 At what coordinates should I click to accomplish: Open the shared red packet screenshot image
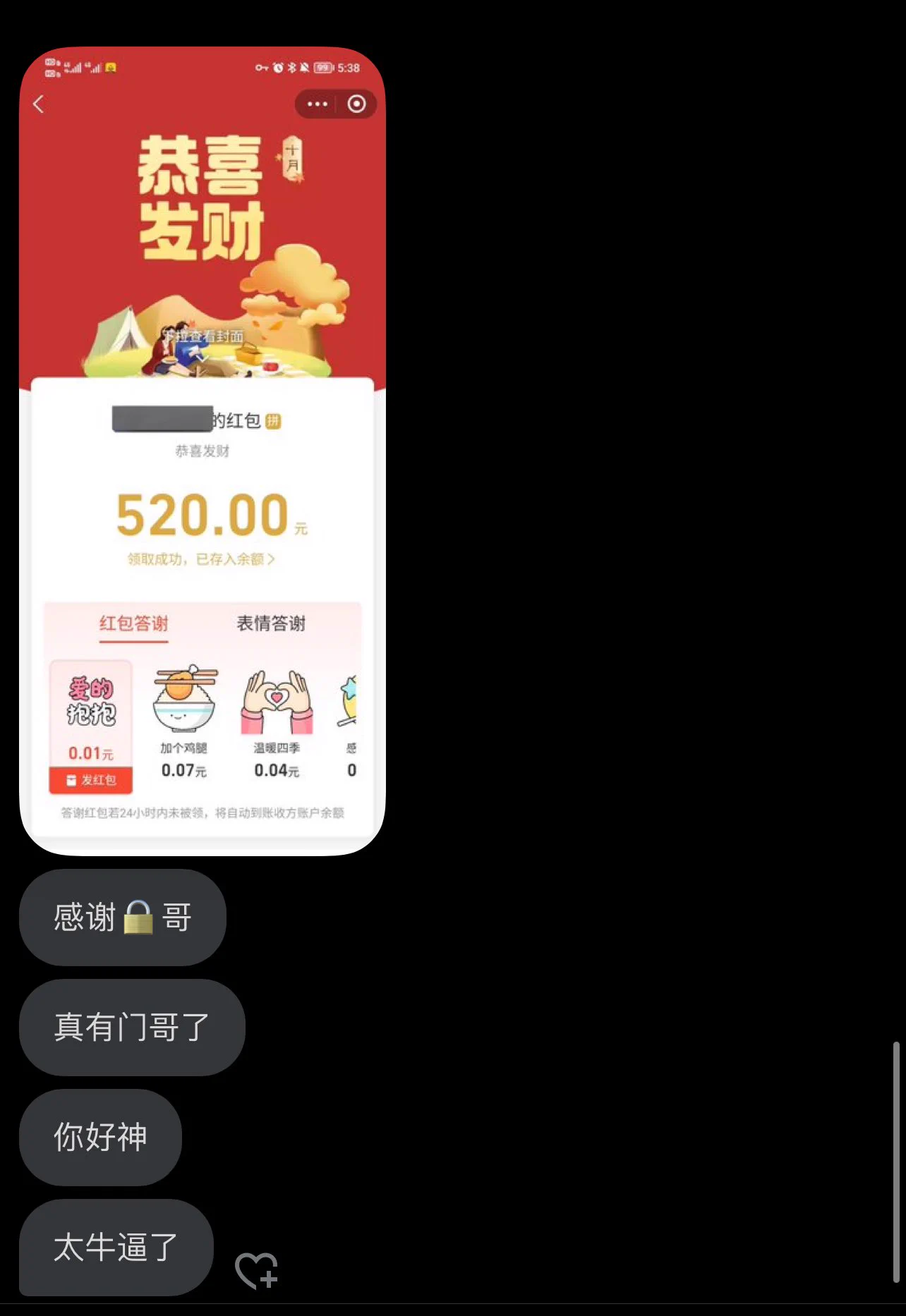click(203, 451)
